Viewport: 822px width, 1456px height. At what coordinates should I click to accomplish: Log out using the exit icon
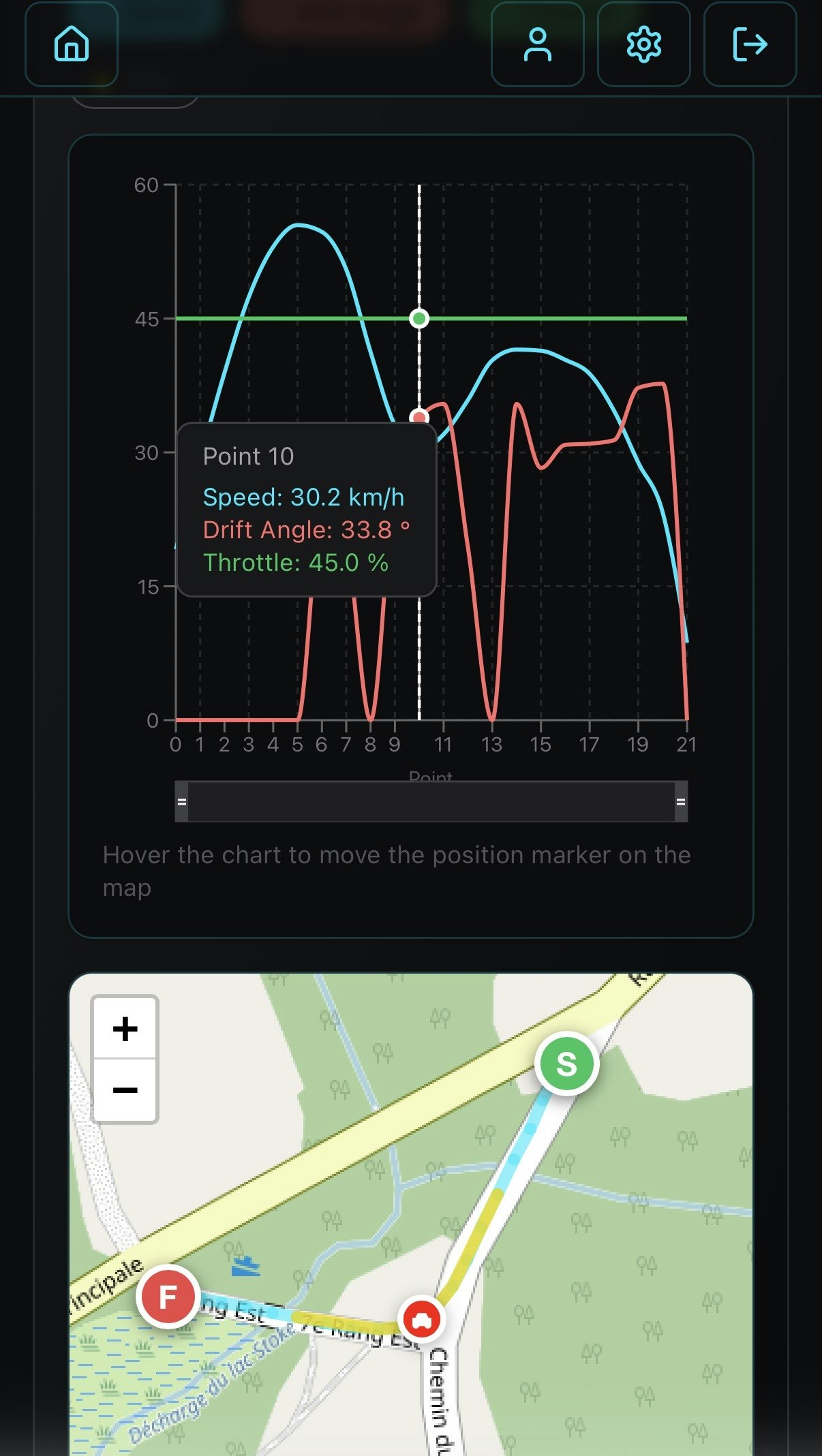[x=750, y=44]
